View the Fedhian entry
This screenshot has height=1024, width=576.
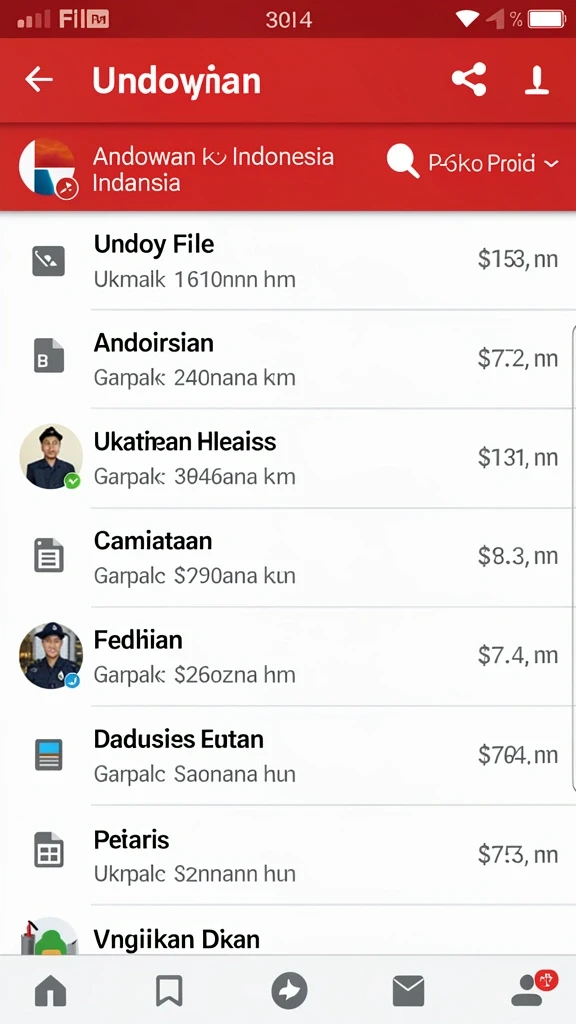288,656
